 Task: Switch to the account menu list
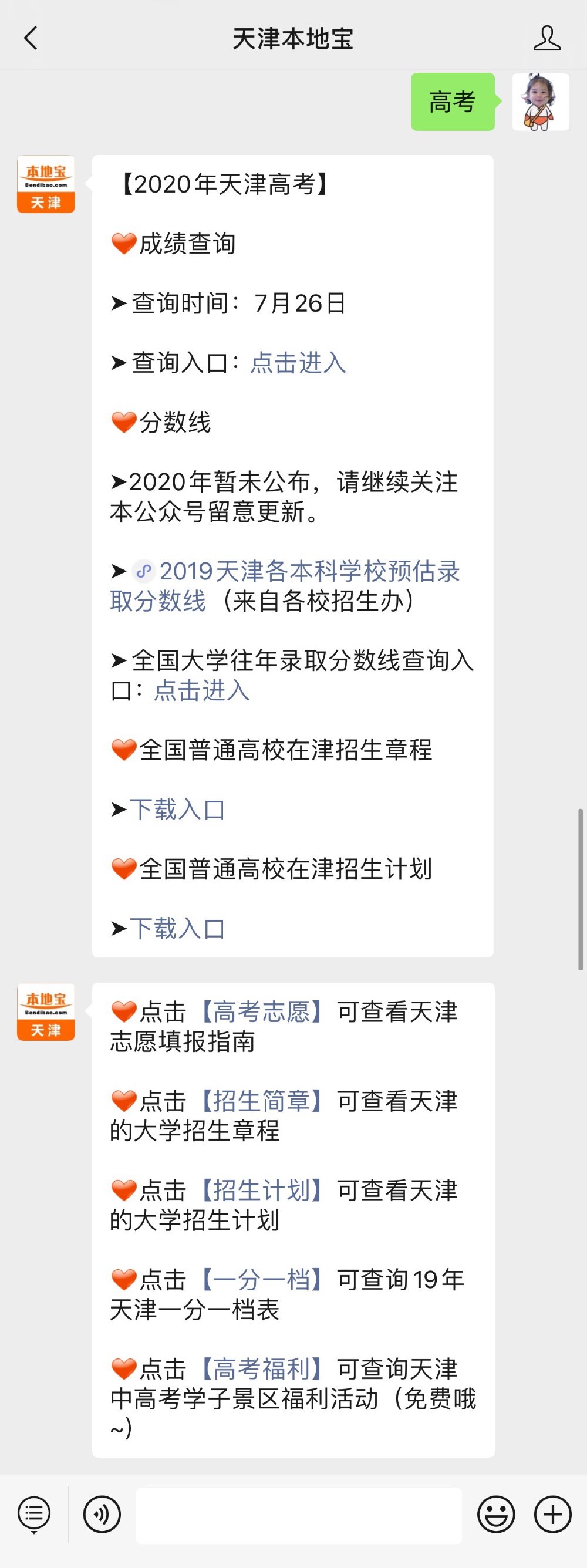[x=34, y=1515]
